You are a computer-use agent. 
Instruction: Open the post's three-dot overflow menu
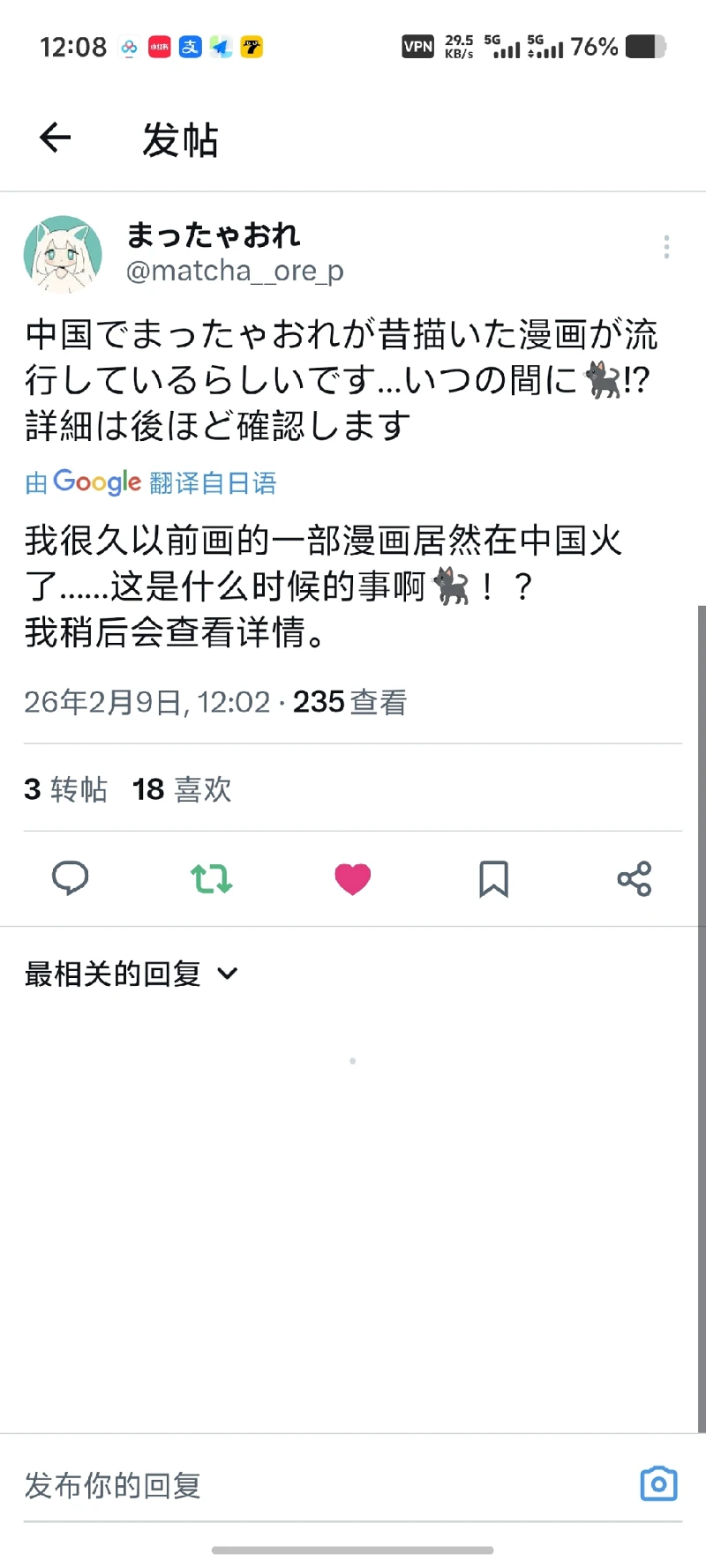pyautogui.click(x=666, y=247)
